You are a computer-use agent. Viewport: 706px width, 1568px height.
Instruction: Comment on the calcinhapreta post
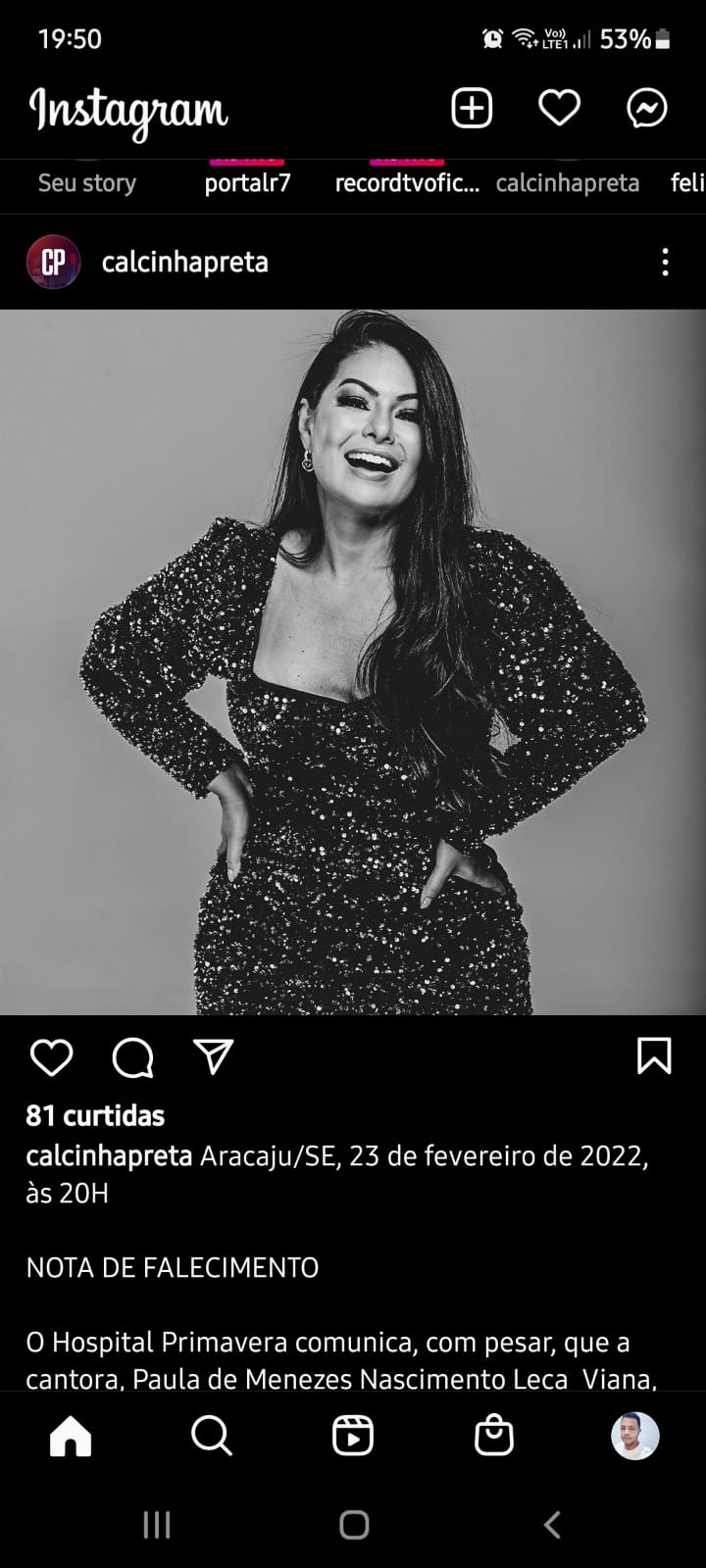click(132, 1057)
